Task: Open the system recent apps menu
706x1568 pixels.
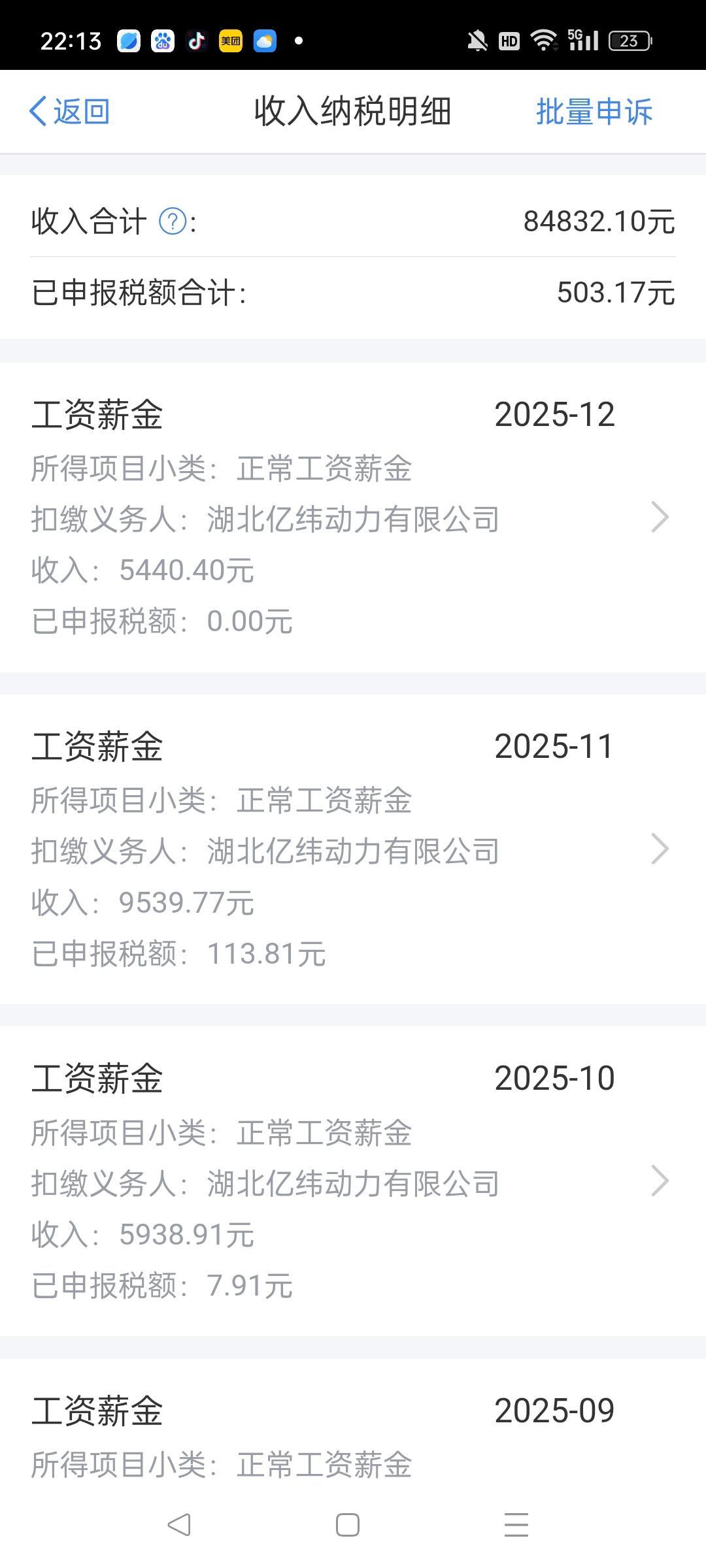Action: click(x=516, y=1525)
